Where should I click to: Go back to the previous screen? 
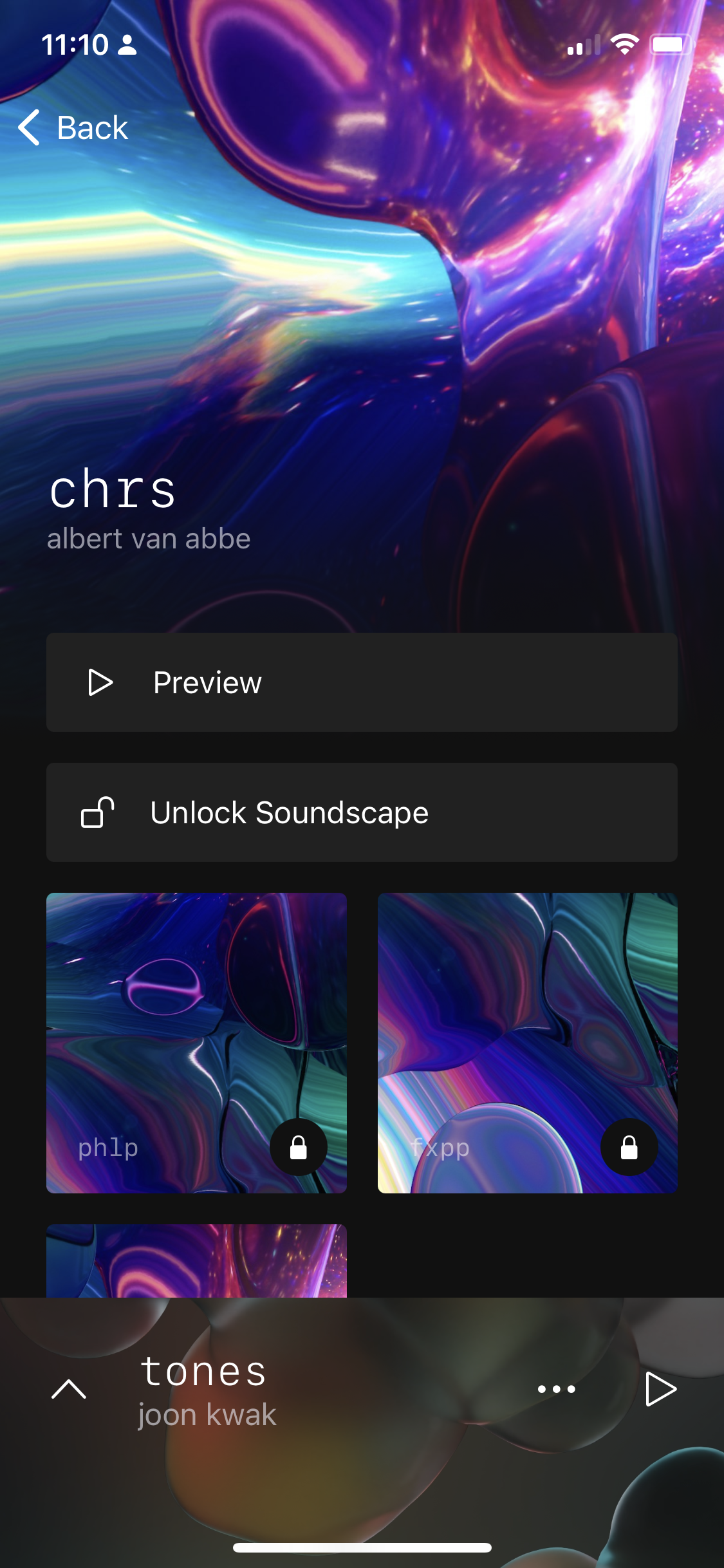click(73, 127)
